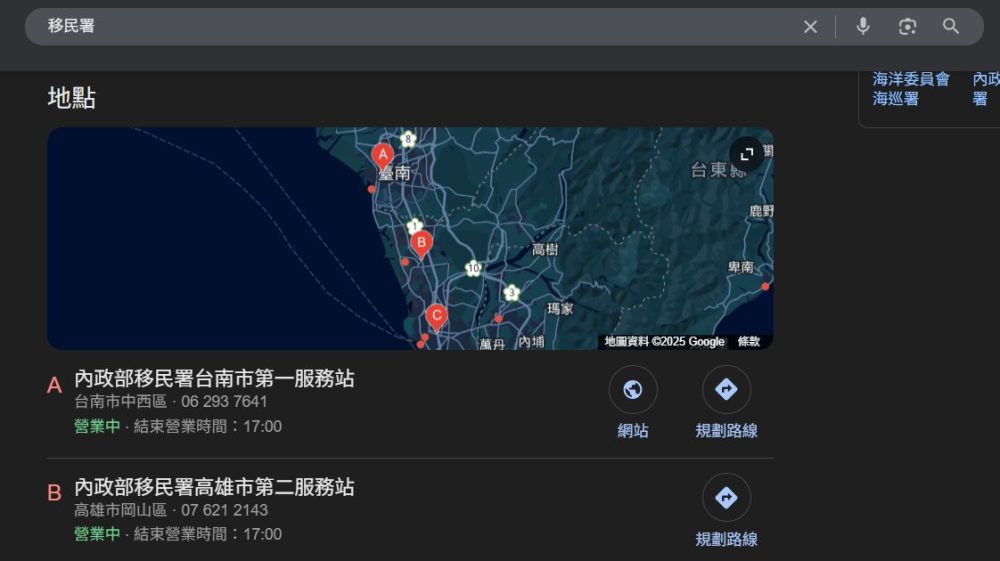The height and width of the screenshot is (561, 1000).
Task: Select map pin B on the map
Action: tap(421, 242)
